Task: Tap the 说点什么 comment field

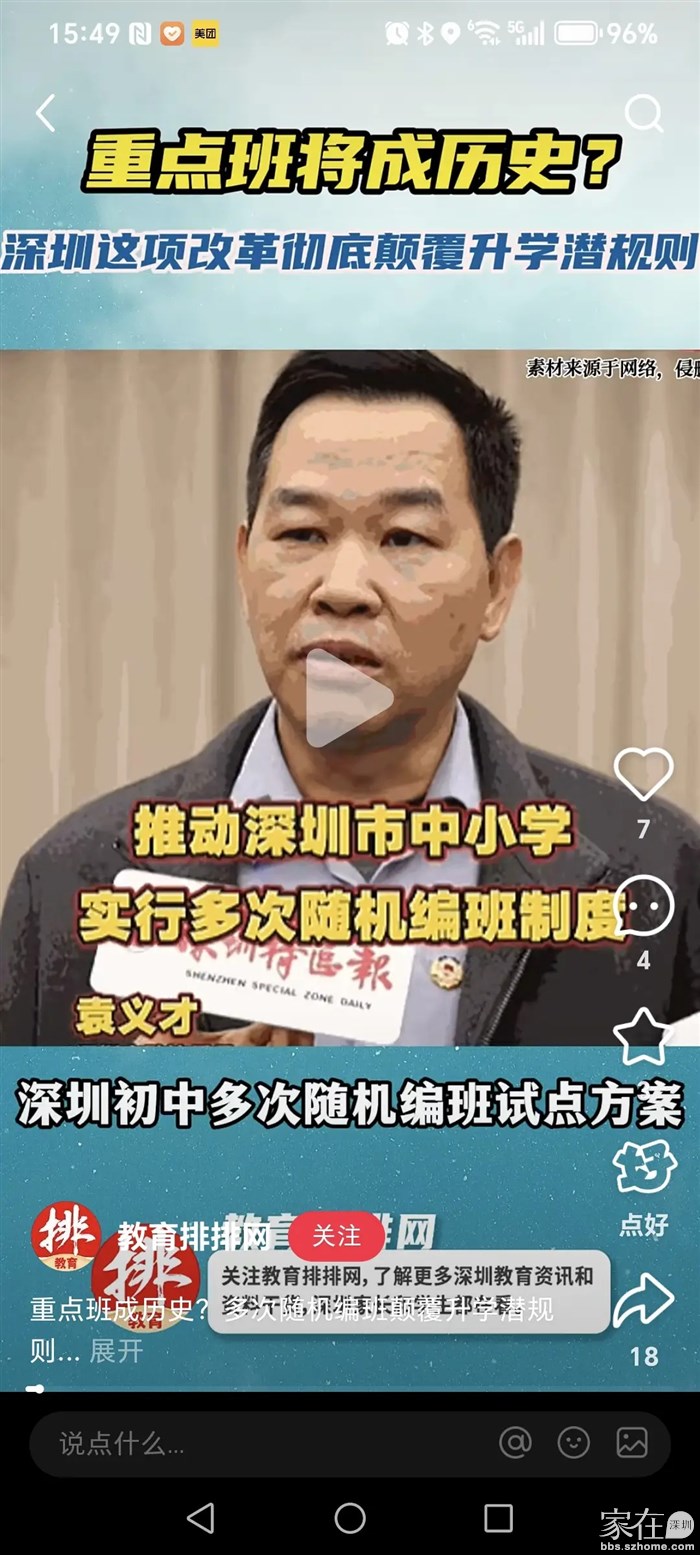Action: [x=250, y=1443]
